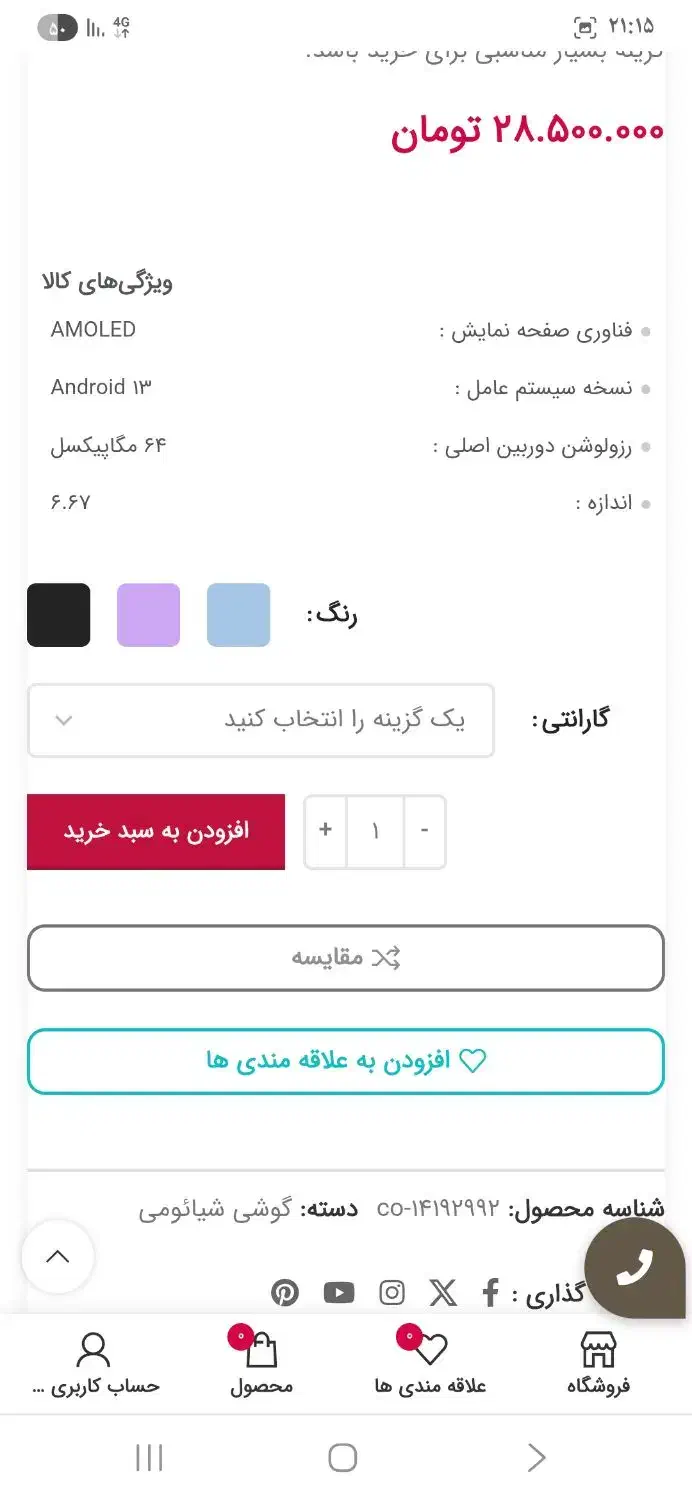Switch to the فروشگاه tab

pos(598,1363)
